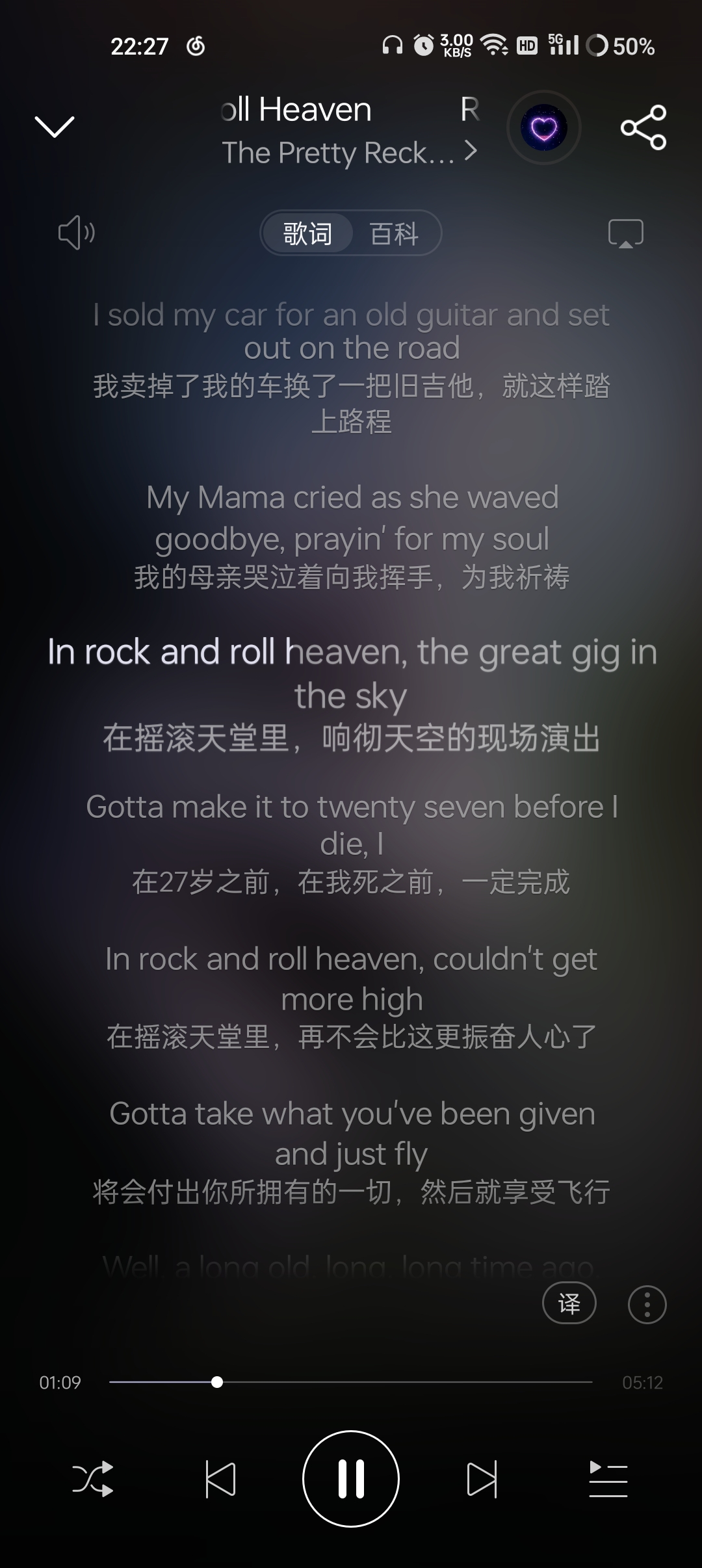Share this song

(643, 127)
